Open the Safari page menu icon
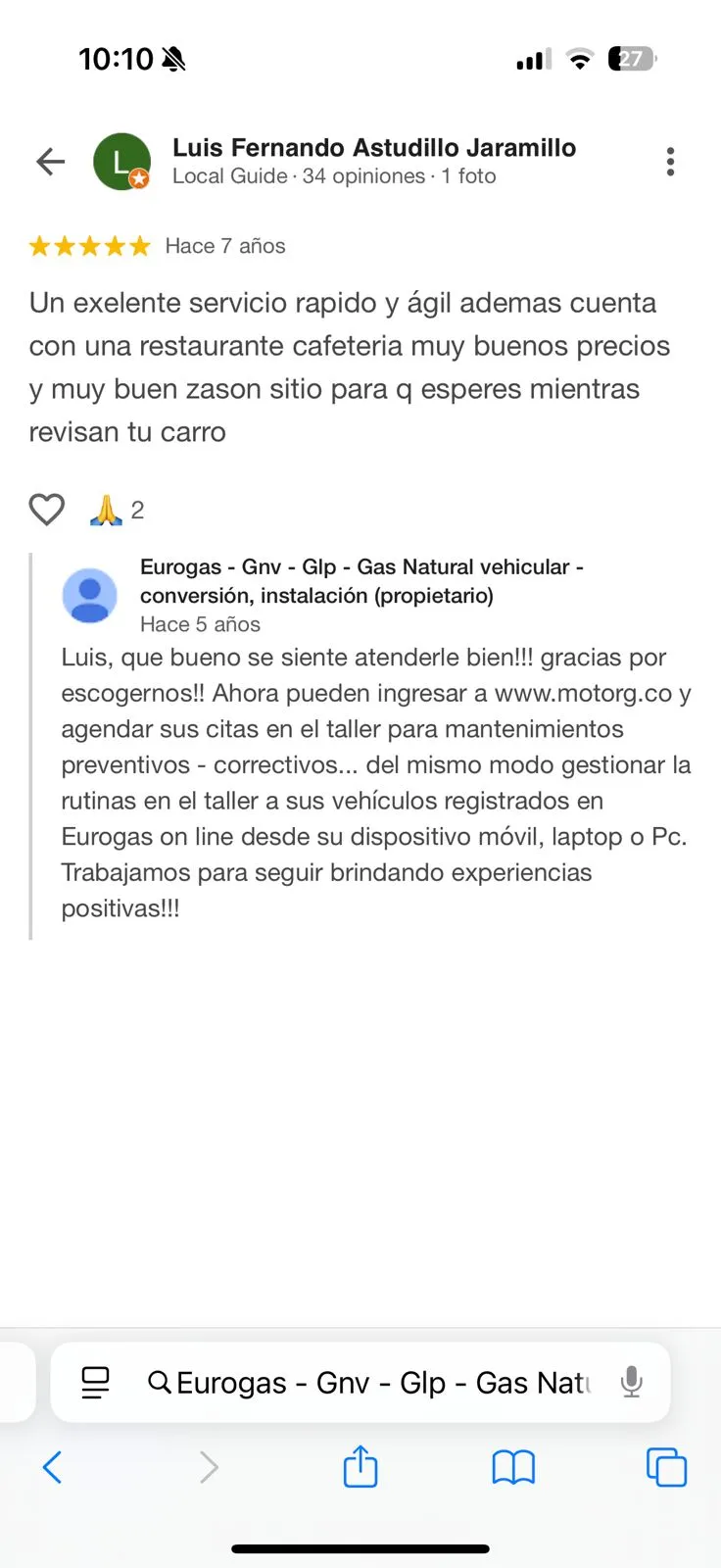Screen dimensions: 721x1568 (x=95, y=1382)
